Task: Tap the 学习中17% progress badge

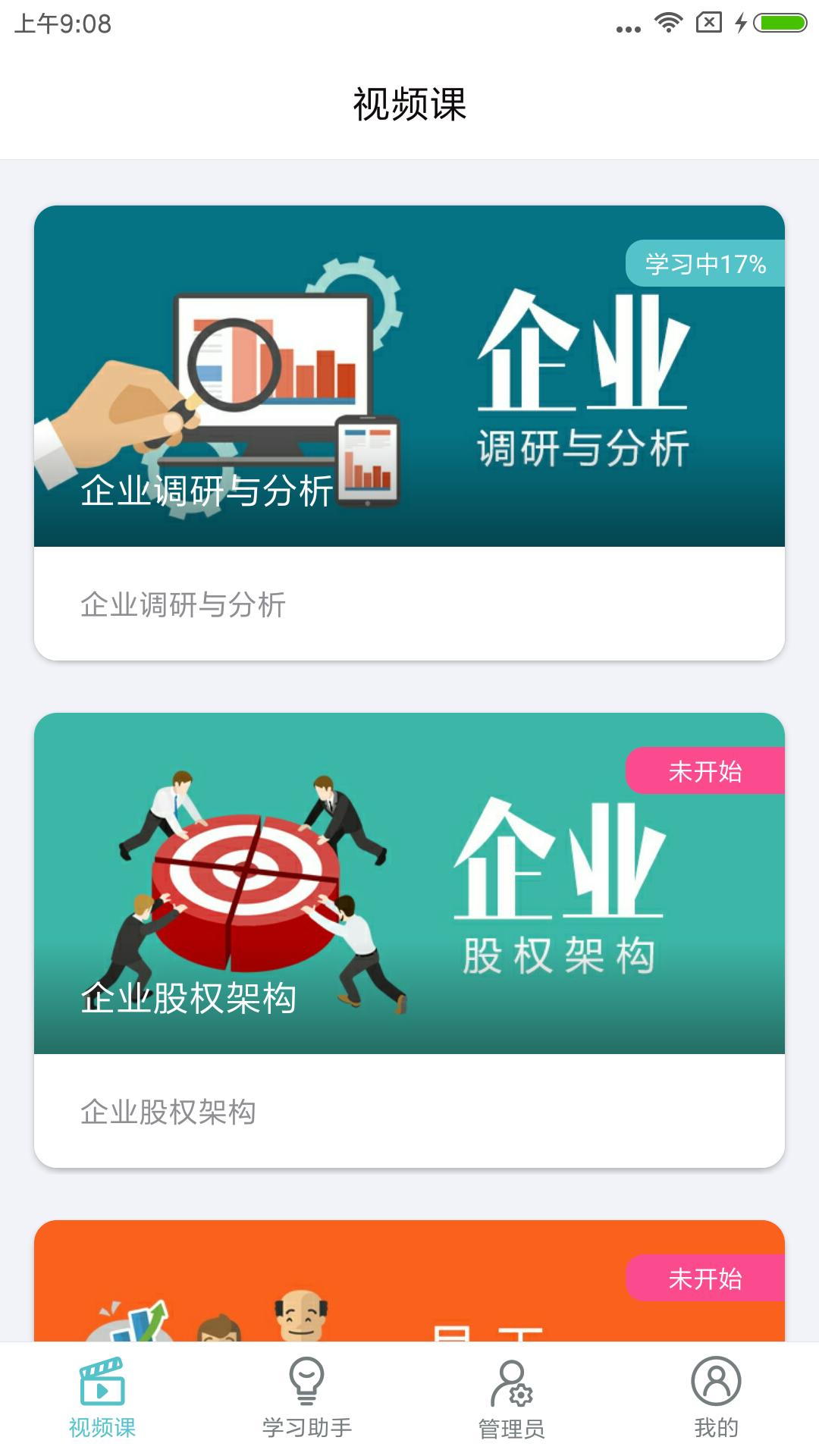Action: click(705, 265)
